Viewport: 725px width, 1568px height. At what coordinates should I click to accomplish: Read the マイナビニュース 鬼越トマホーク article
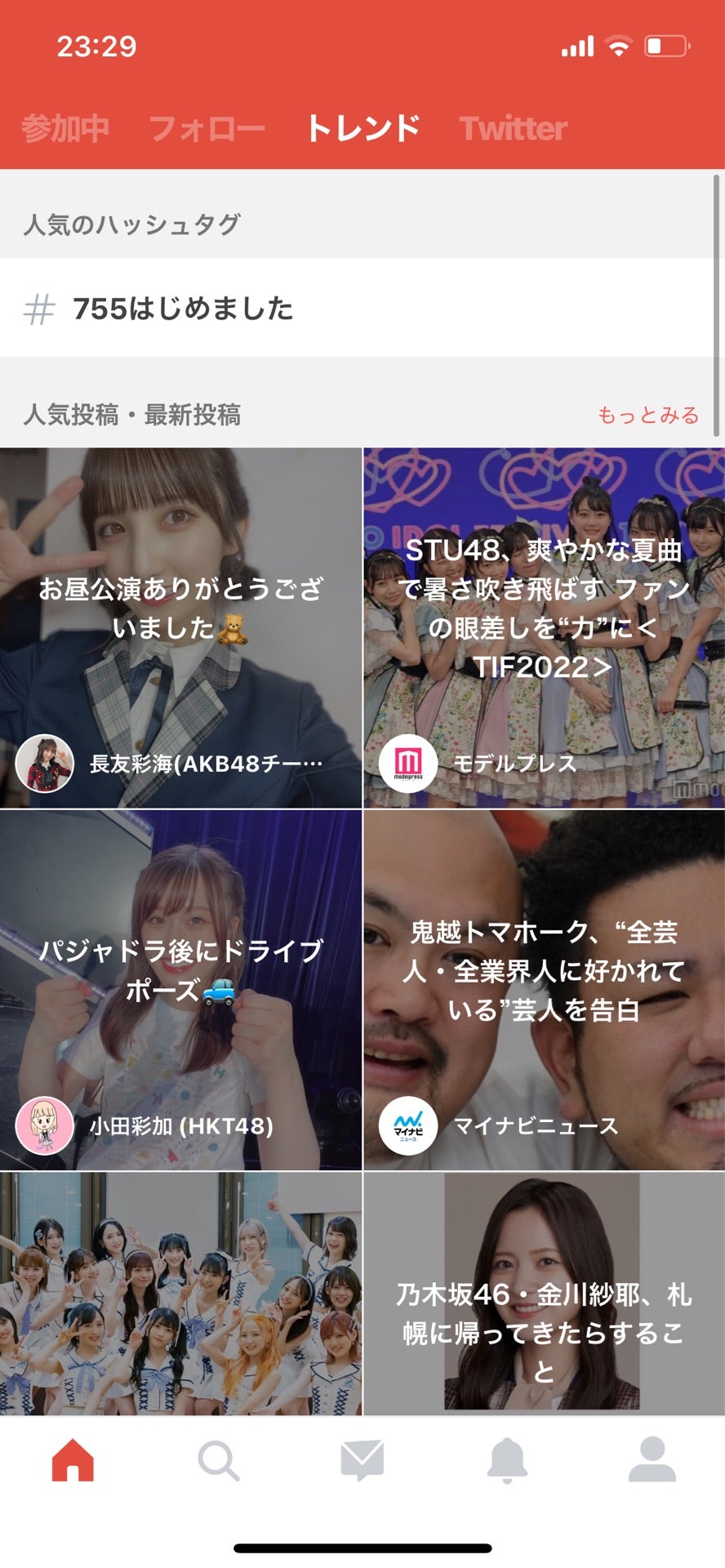(x=544, y=990)
